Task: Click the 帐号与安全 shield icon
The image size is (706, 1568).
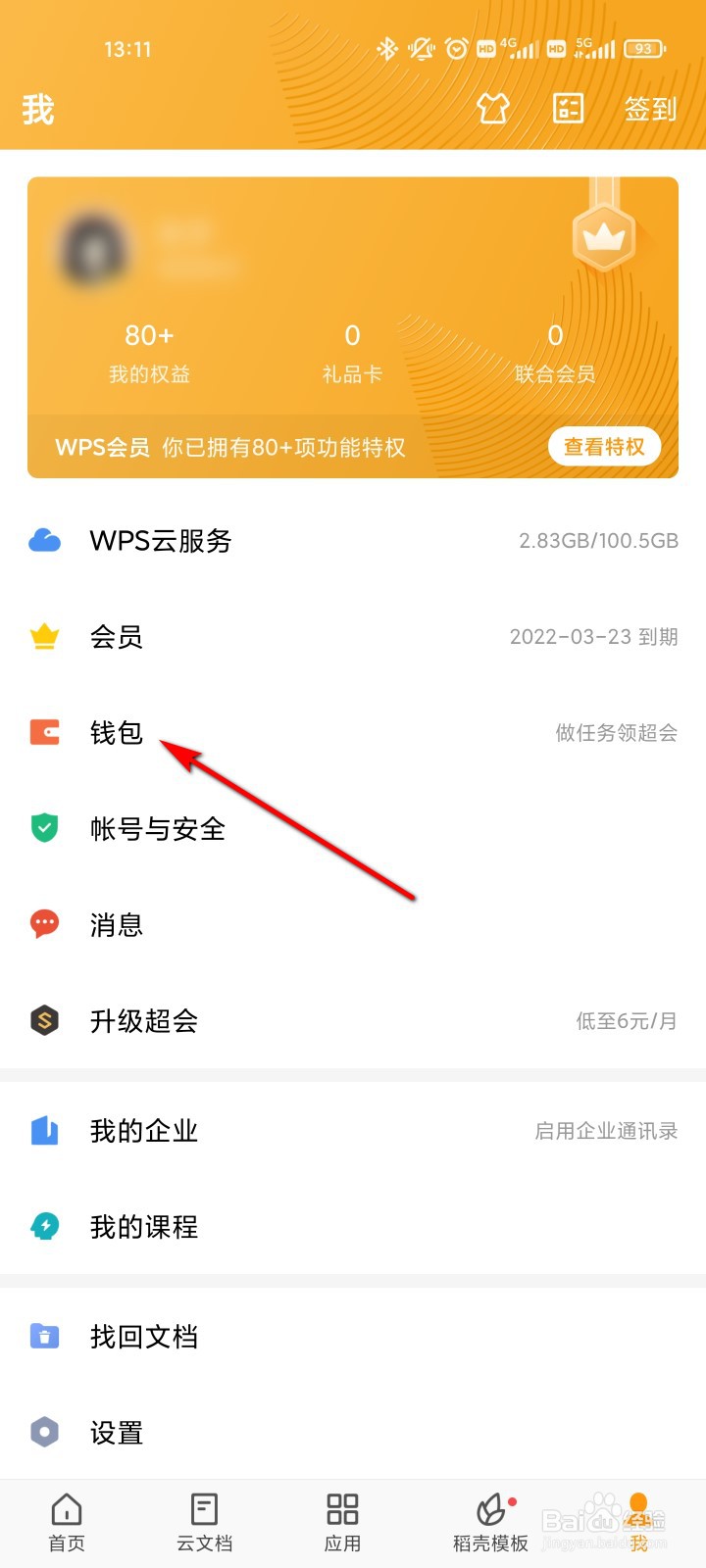Action: [x=45, y=828]
